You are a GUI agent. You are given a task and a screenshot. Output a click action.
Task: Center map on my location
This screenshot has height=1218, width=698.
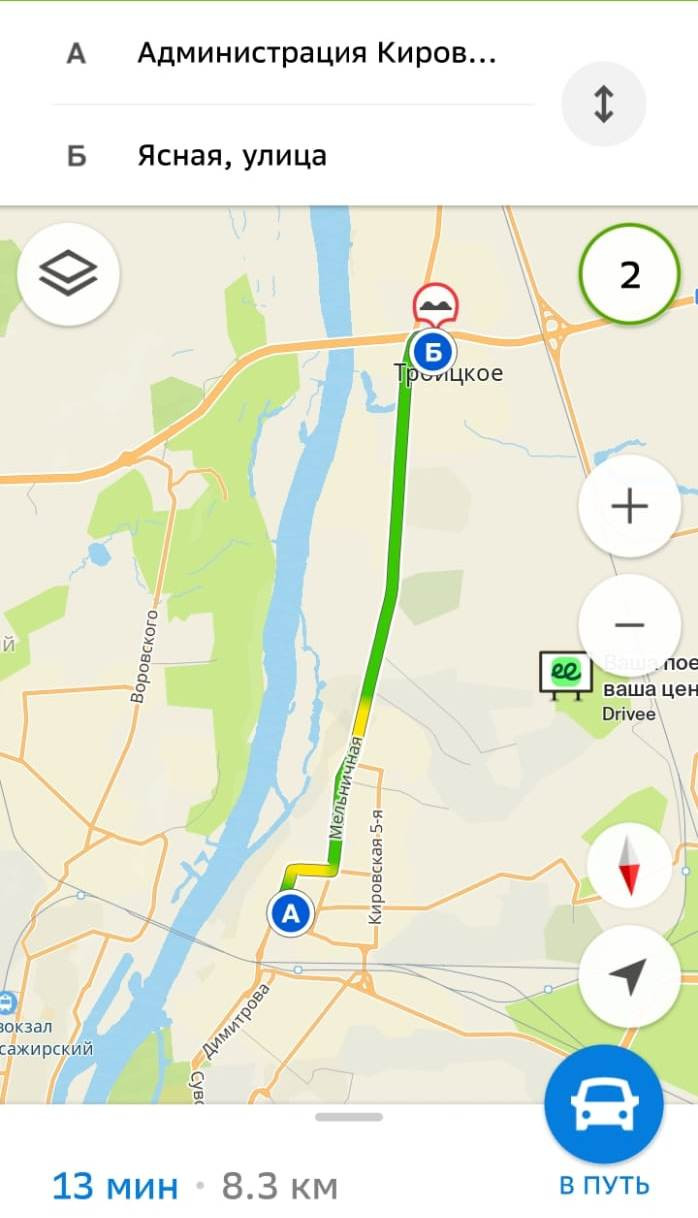point(629,976)
